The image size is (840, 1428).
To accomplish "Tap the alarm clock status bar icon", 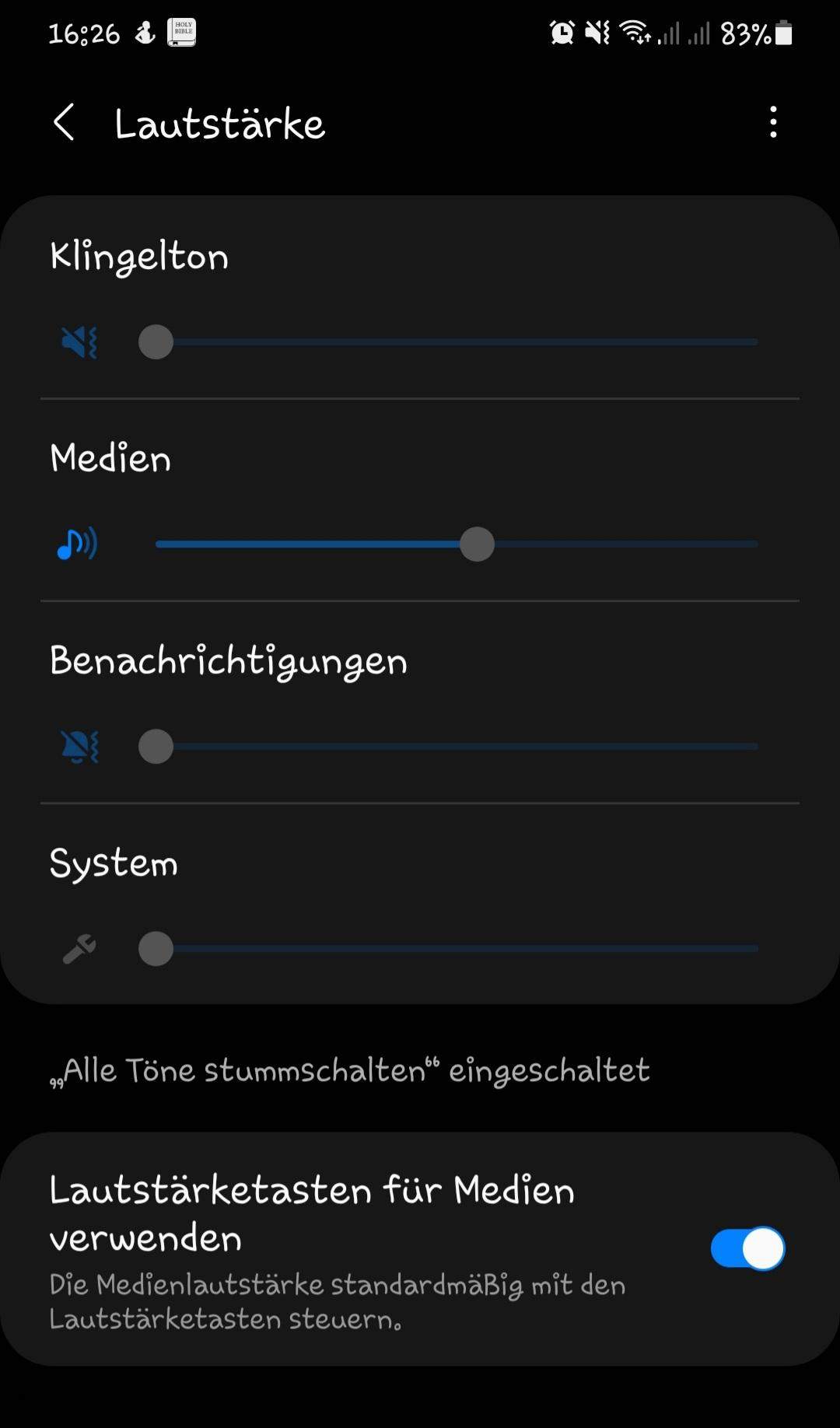I will [562, 31].
